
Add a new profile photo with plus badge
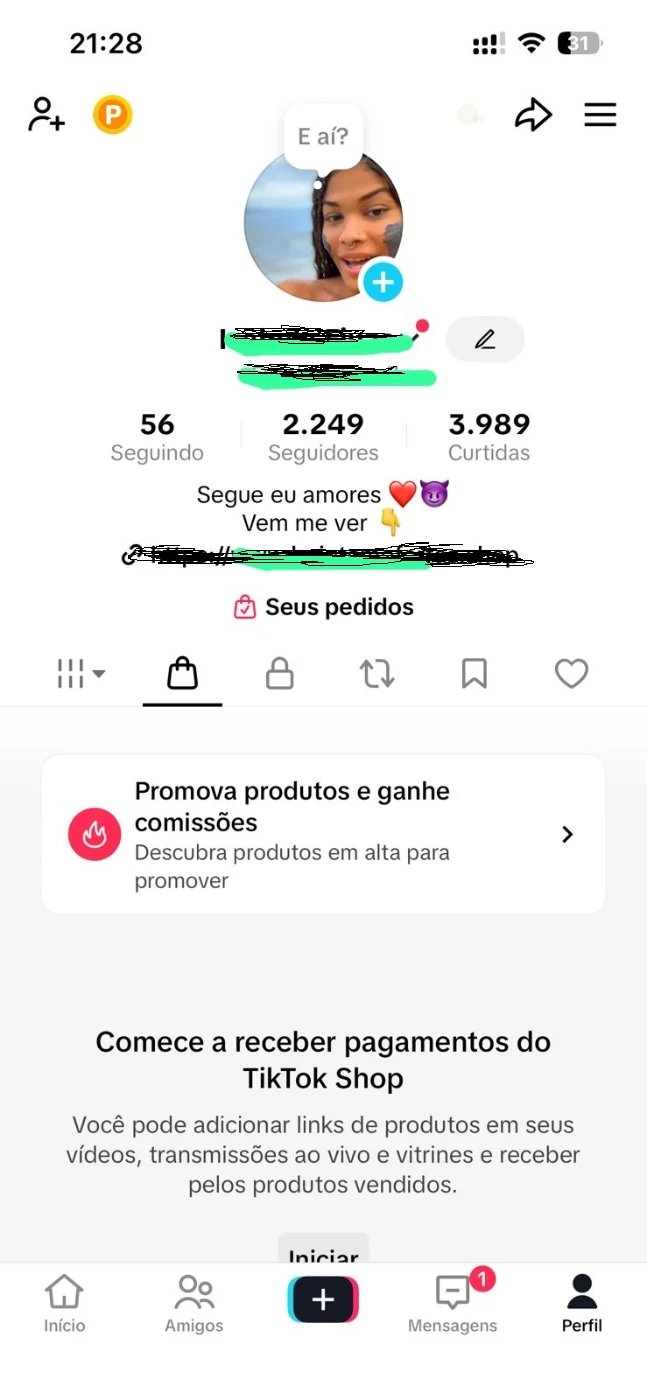pos(382,282)
